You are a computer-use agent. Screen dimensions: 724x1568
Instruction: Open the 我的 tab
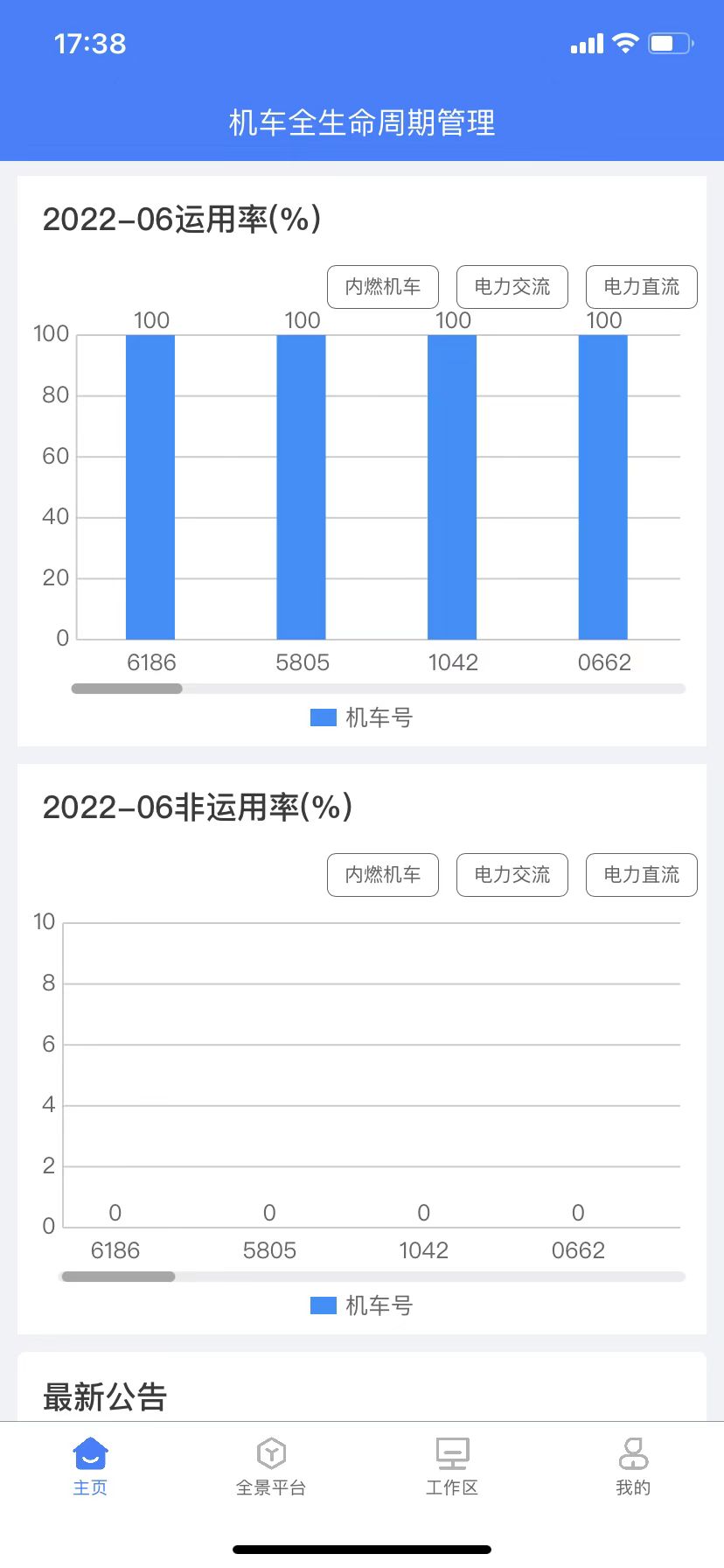633,1466
